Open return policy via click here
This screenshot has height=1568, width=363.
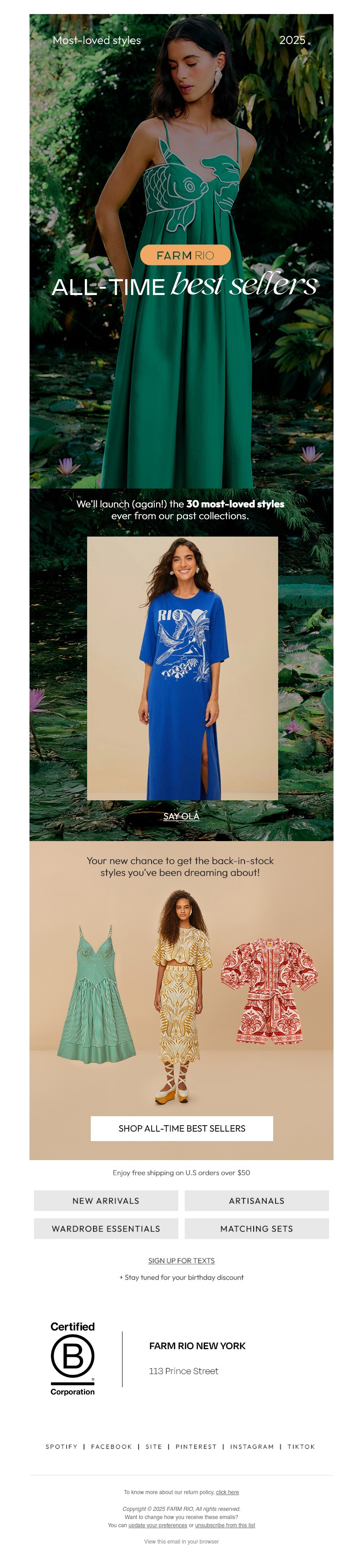click(227, 1492)
